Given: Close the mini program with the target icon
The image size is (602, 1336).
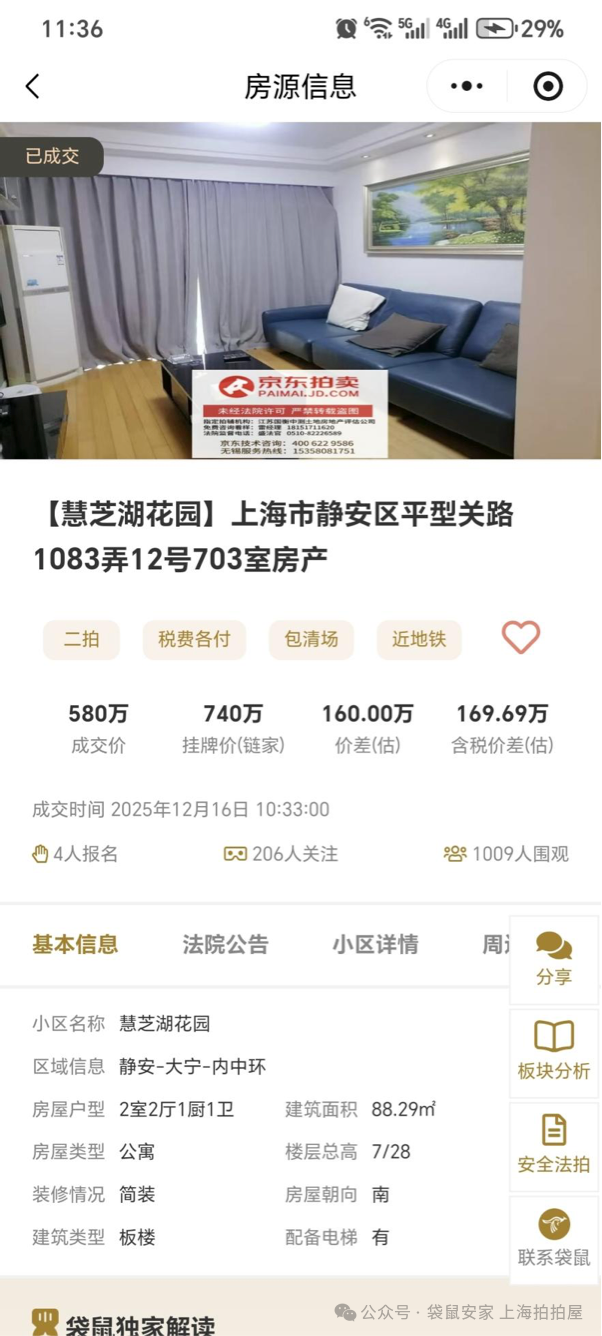Looking at the screenshot, I should 548,87.
